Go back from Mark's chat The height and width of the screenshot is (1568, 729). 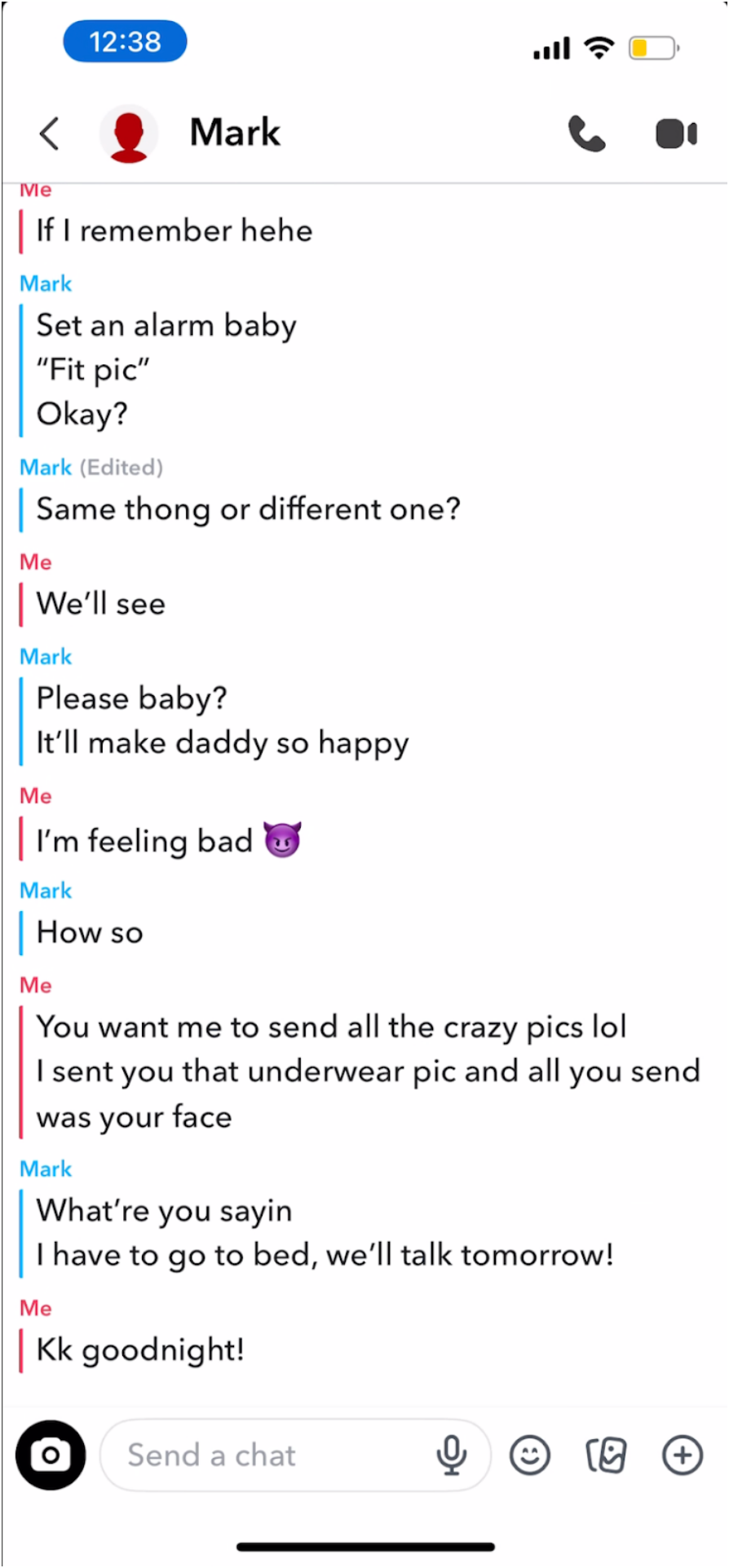(x=50, y=134)
